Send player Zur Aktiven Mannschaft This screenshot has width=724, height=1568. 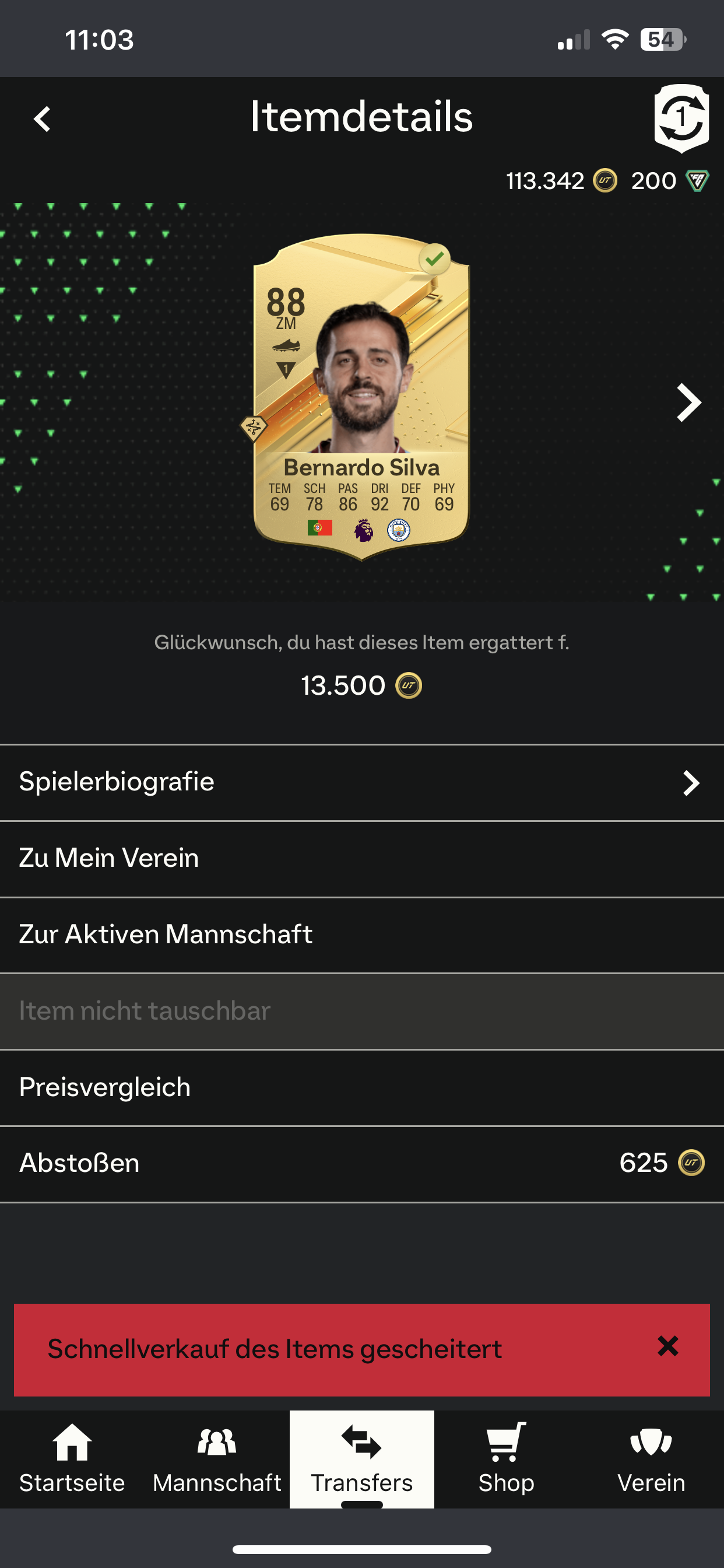[361, 935]
